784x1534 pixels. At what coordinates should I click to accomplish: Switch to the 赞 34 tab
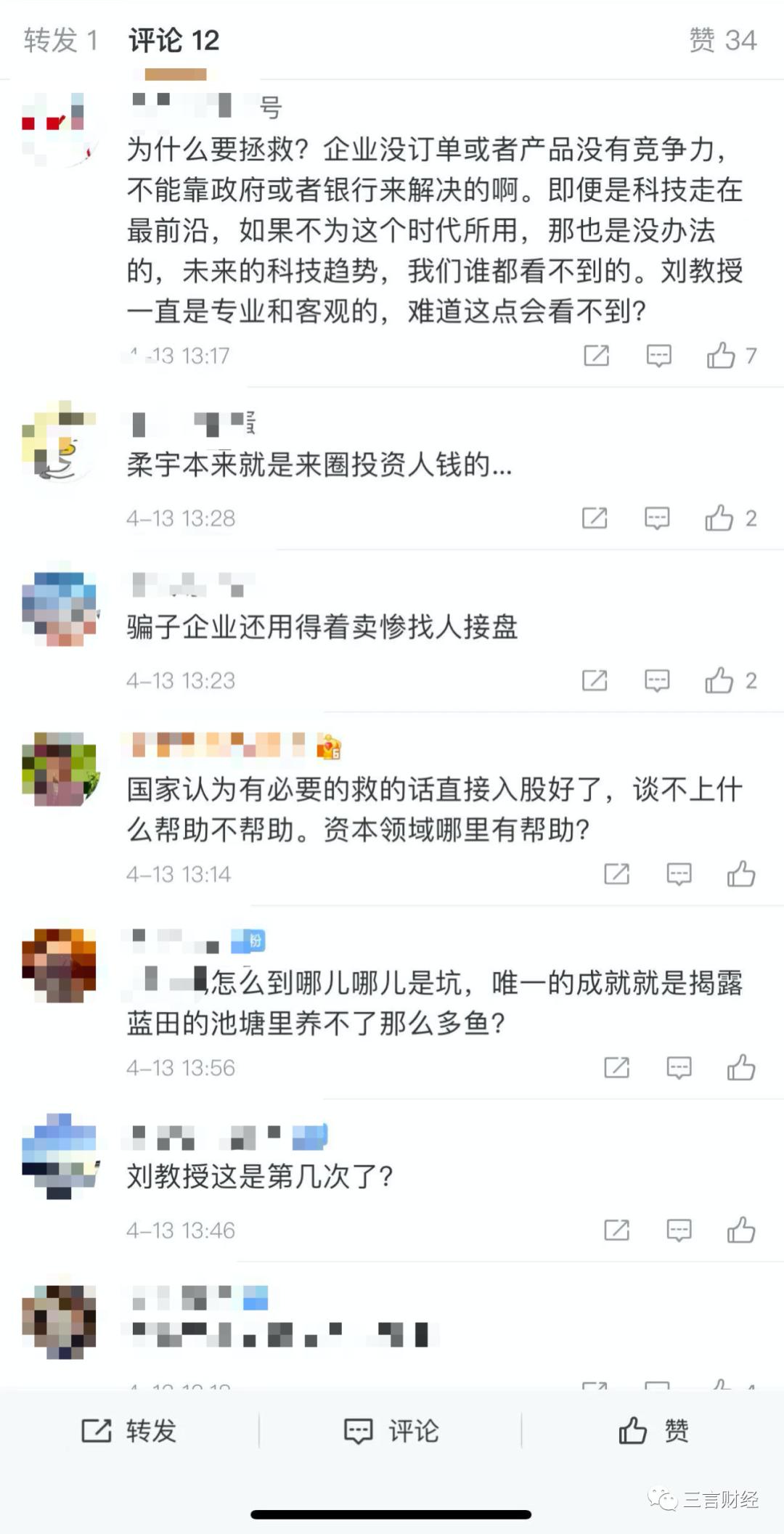coord(722,40)
